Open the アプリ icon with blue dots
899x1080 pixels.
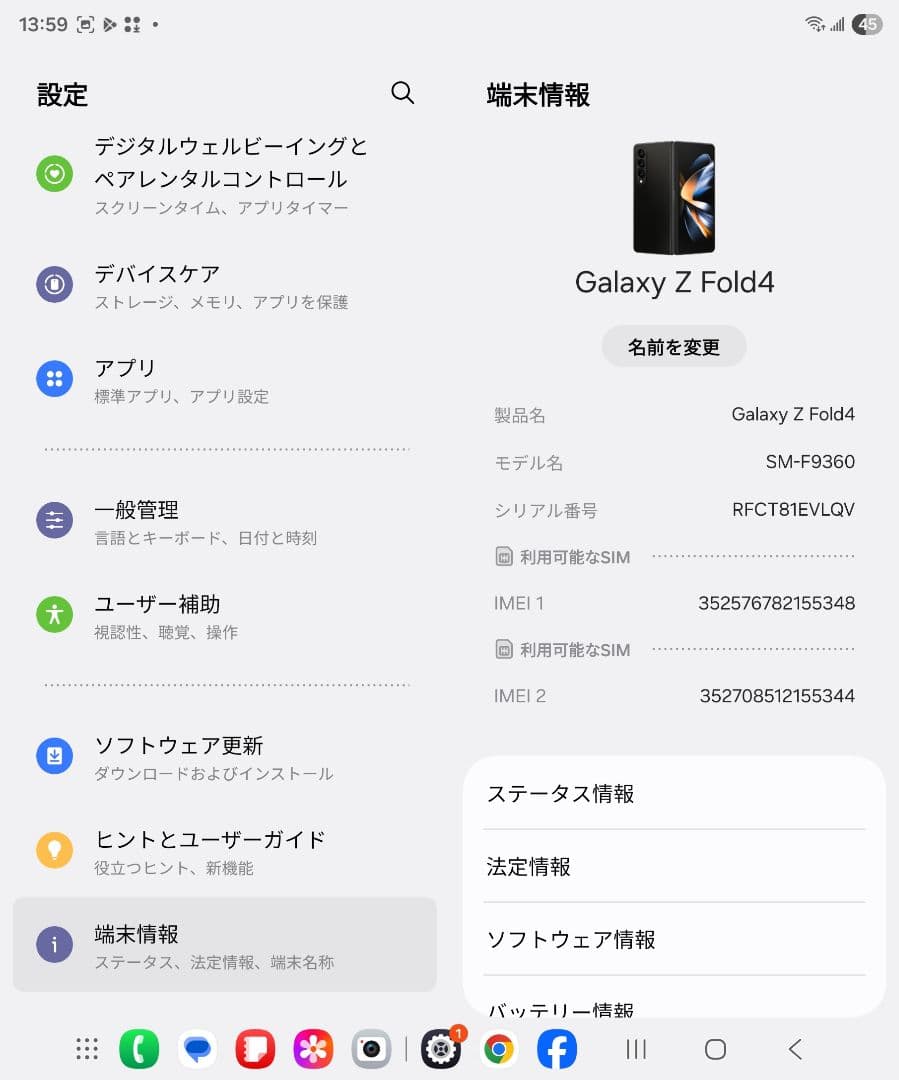55,378
